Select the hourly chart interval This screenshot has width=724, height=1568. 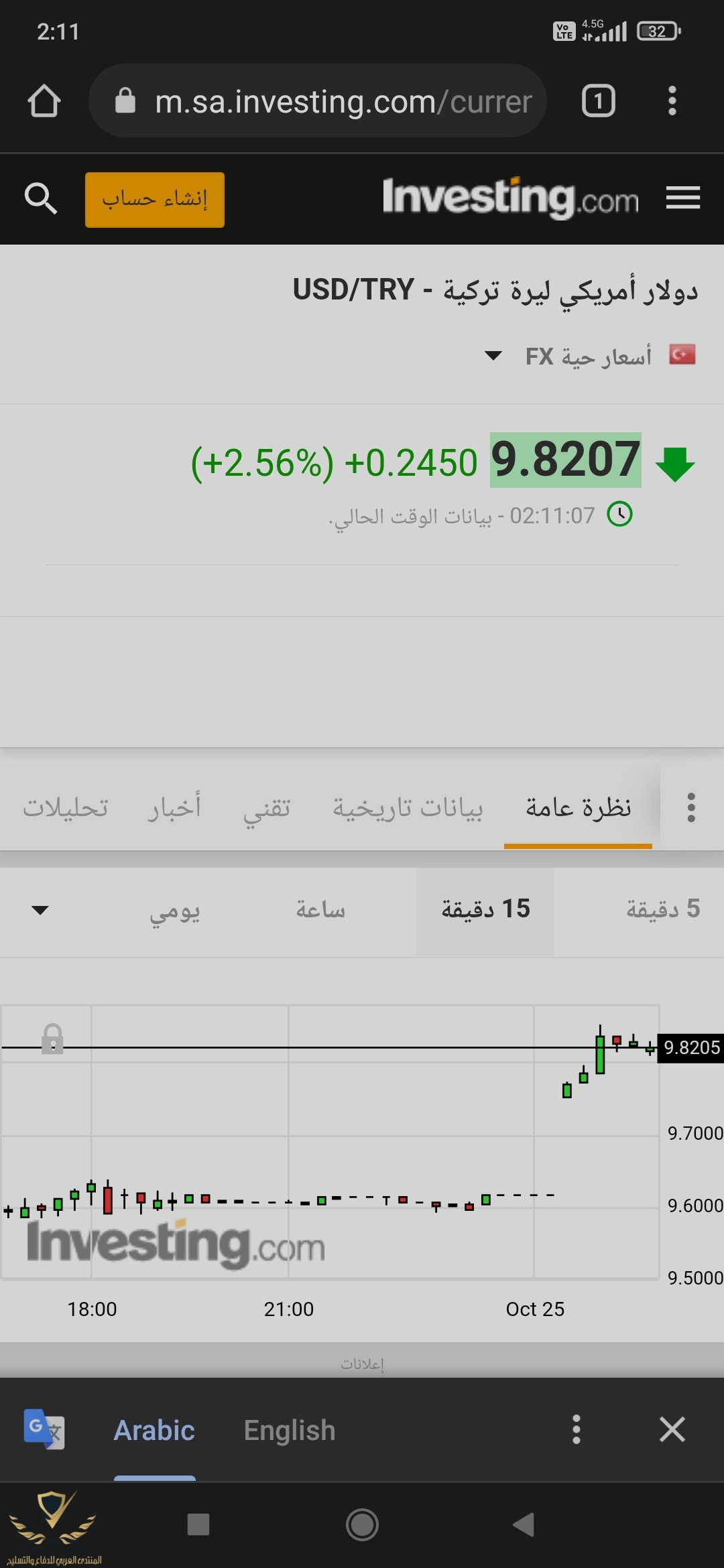pos(320,910)
